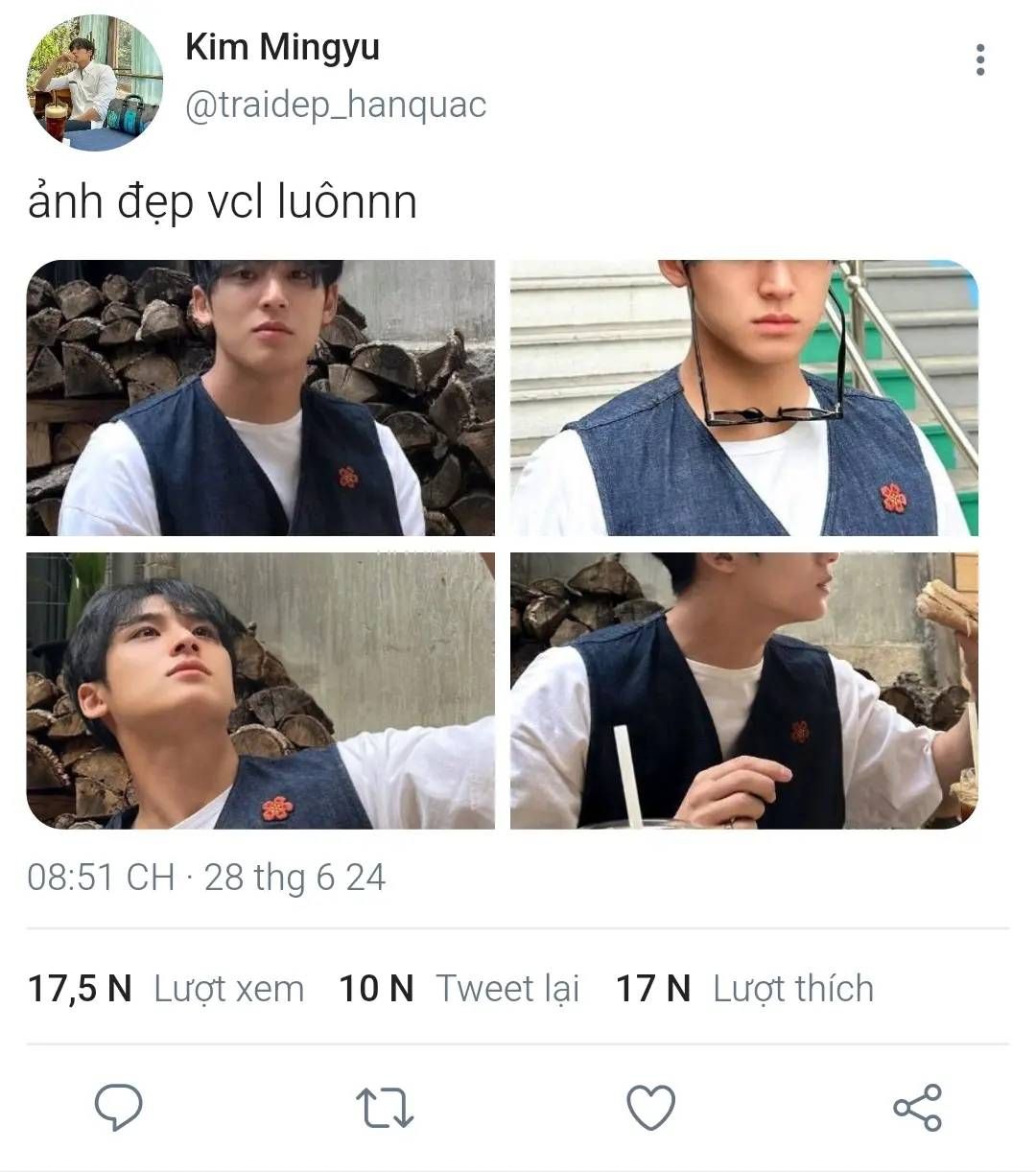This screenshot has width=1036, height=1172.
Task: Like this tweet with the heart
Action: pos(650,1108)
